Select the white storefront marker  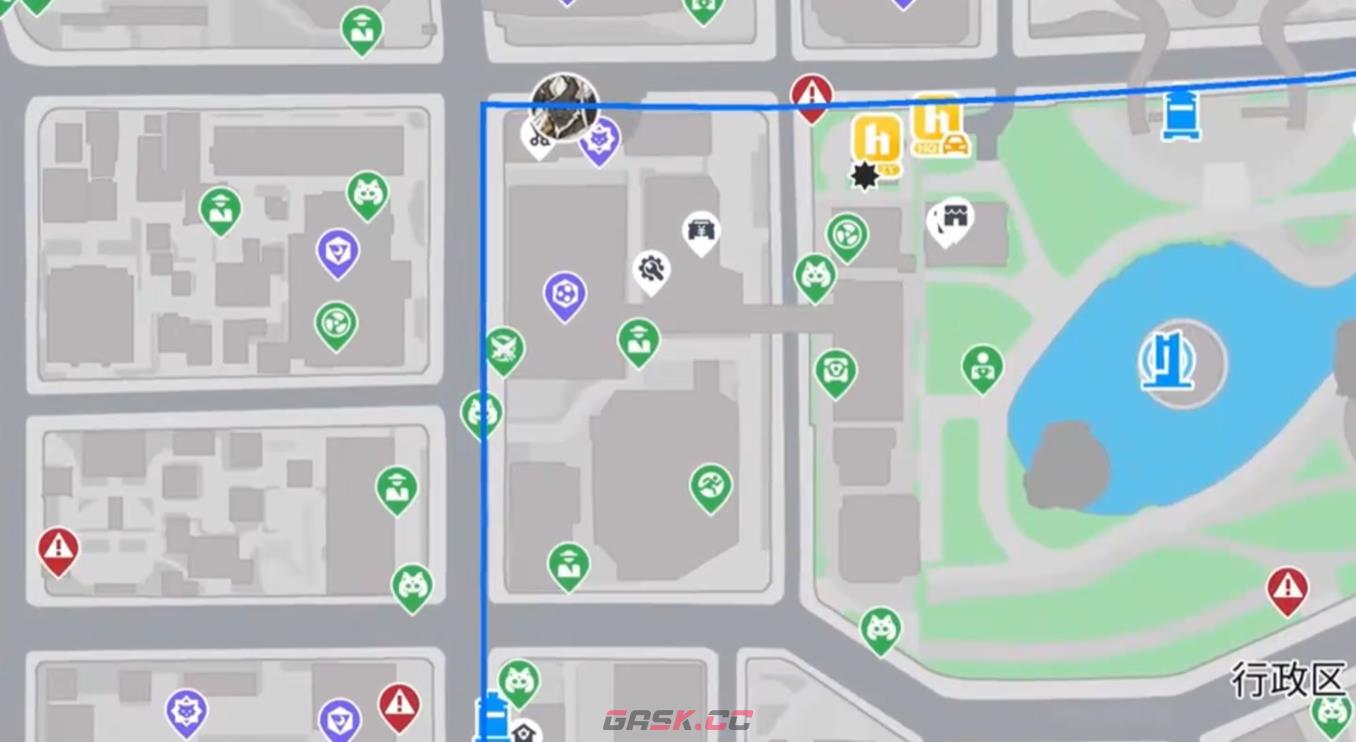953,219
